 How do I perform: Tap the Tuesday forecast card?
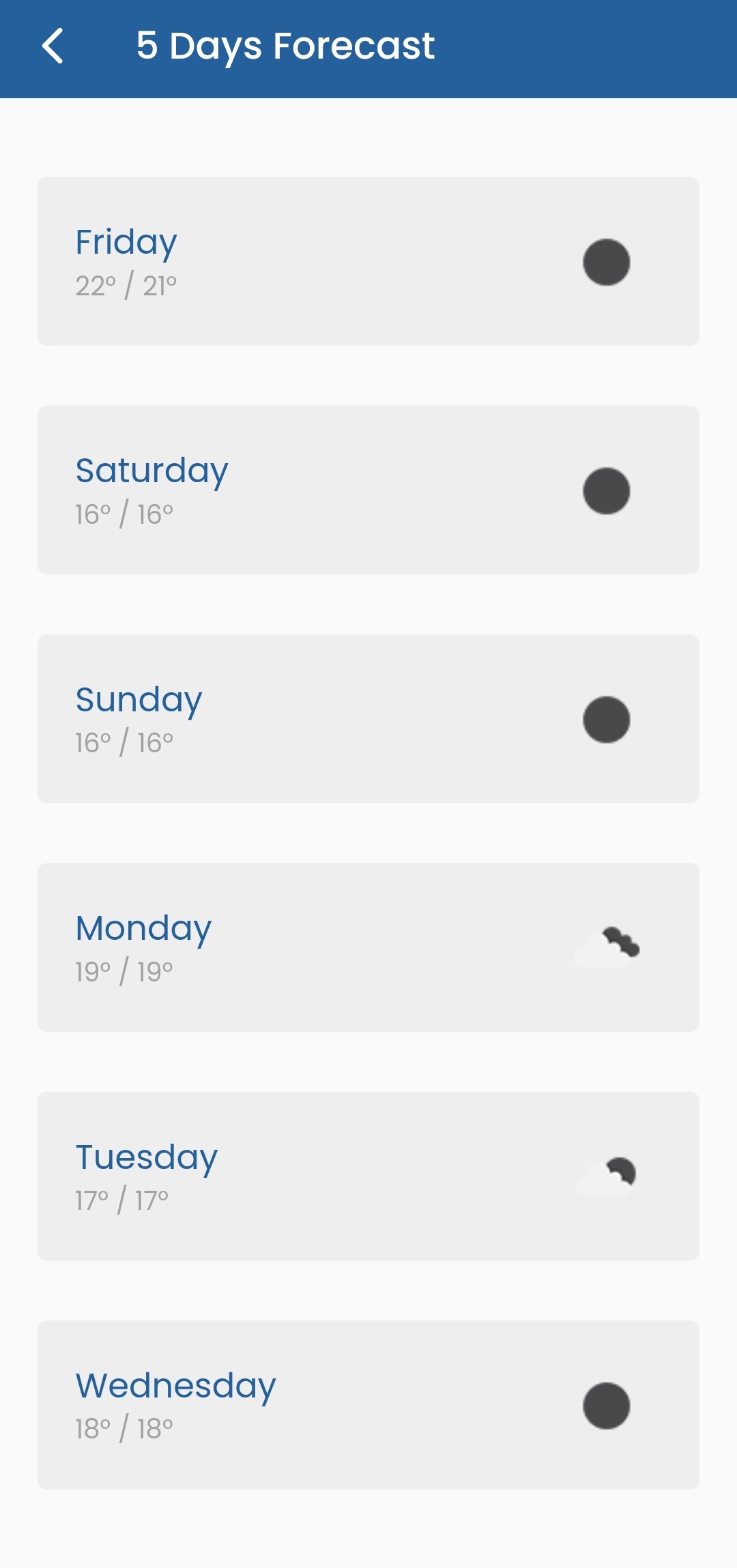pos(369,1176)
